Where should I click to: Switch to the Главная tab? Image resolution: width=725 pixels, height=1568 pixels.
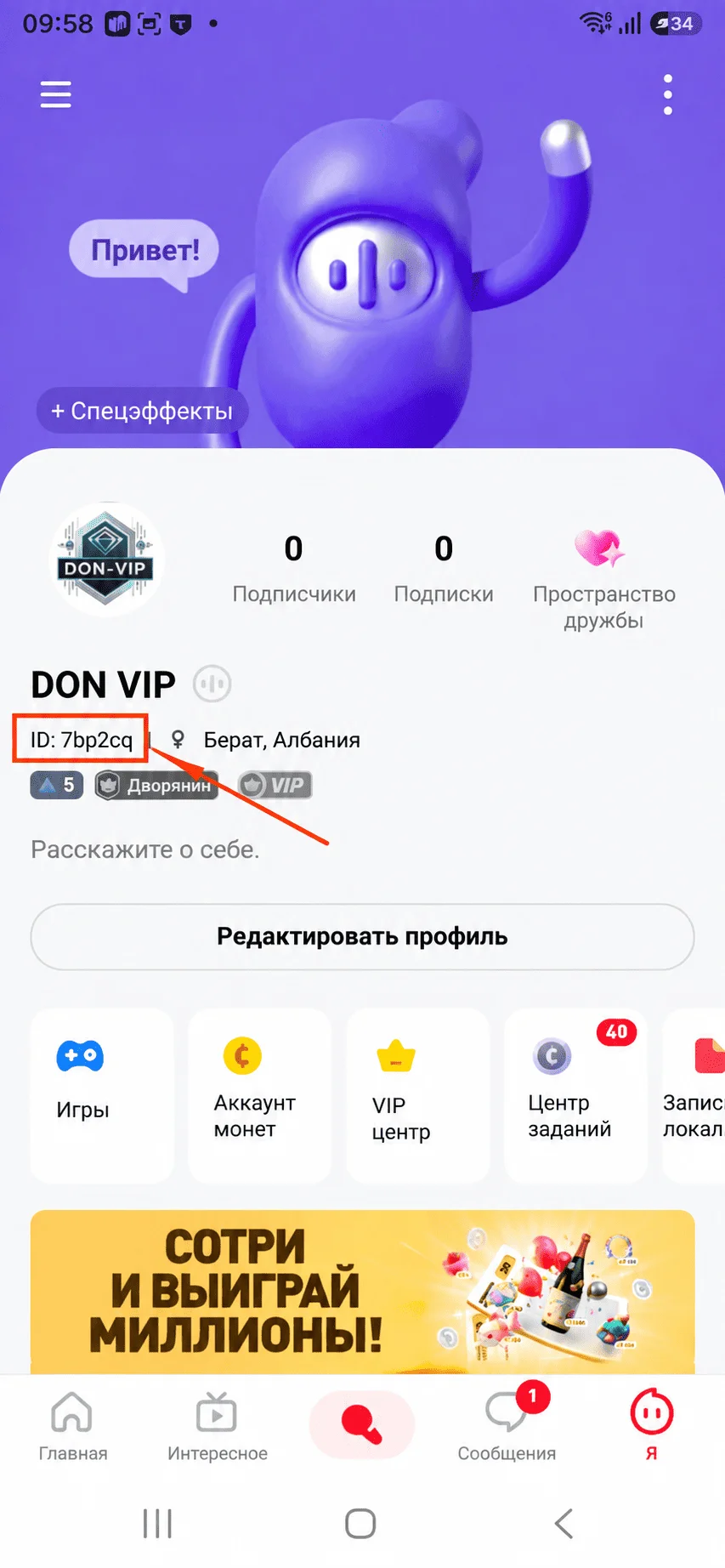[72, 1427]
